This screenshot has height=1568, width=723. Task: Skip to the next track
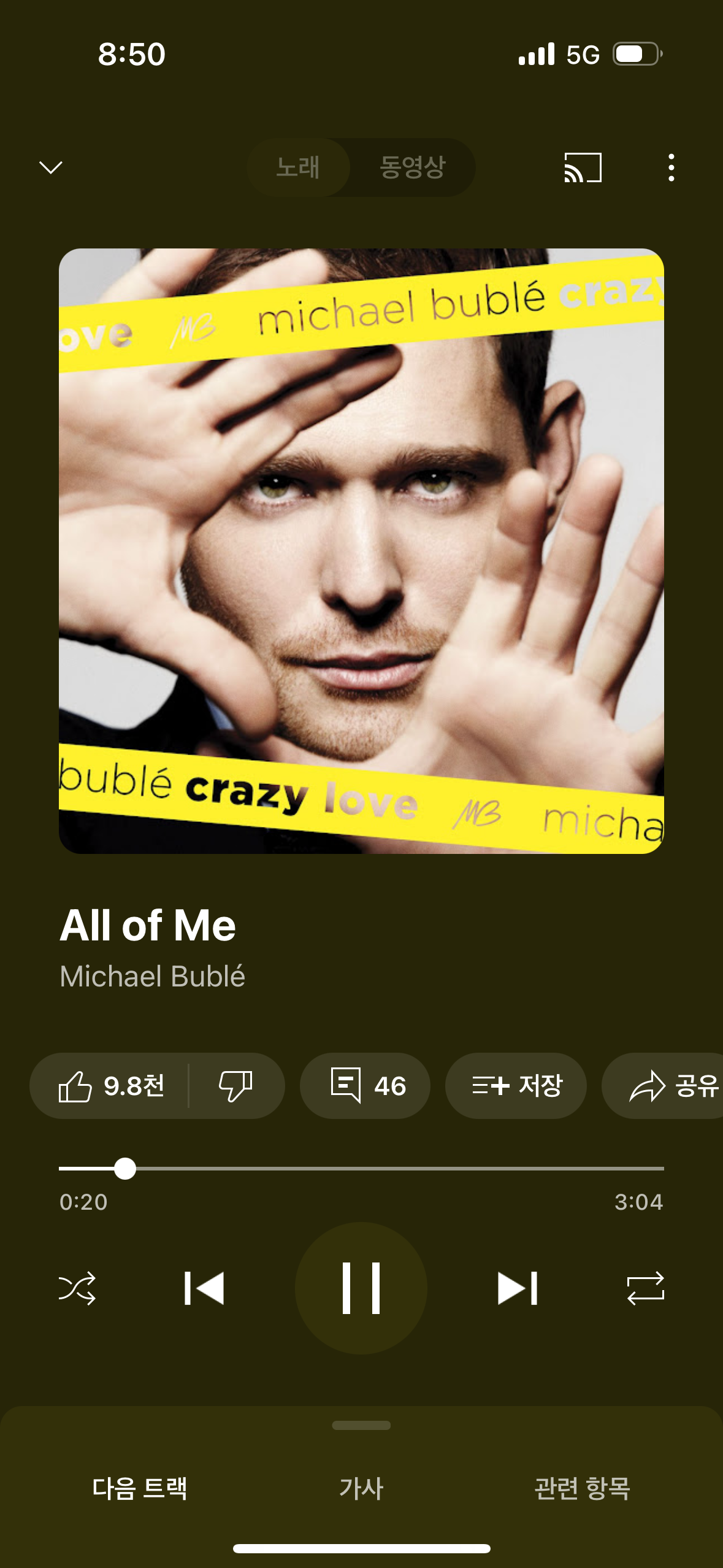518,1288
